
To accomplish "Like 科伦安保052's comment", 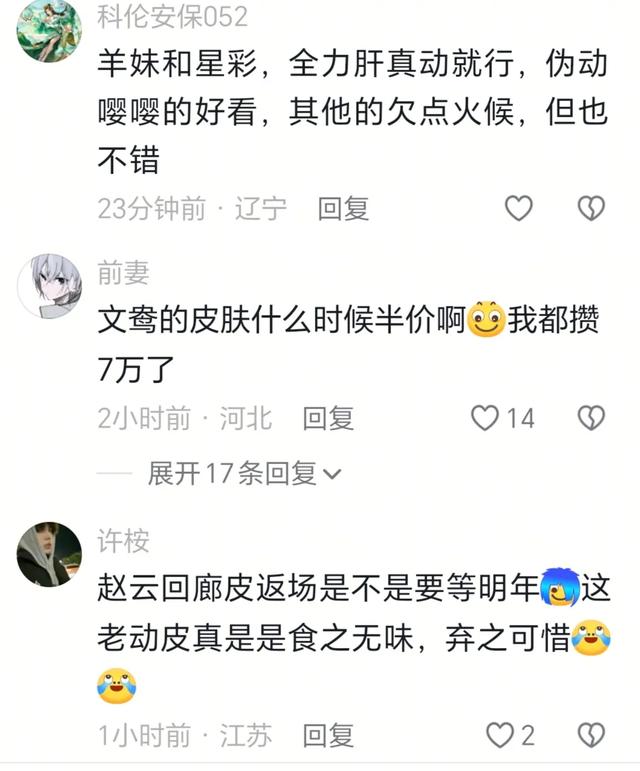I will 518,208.
